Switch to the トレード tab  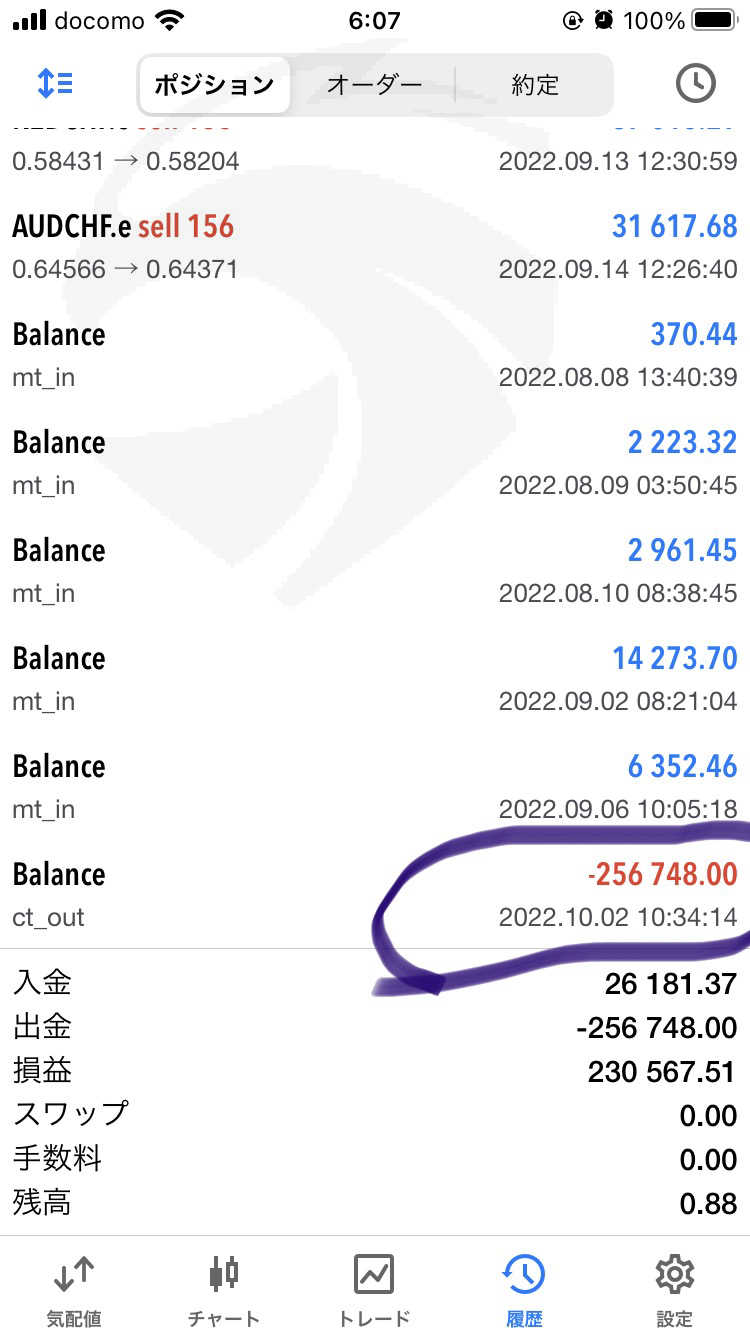pos(374,1290)
